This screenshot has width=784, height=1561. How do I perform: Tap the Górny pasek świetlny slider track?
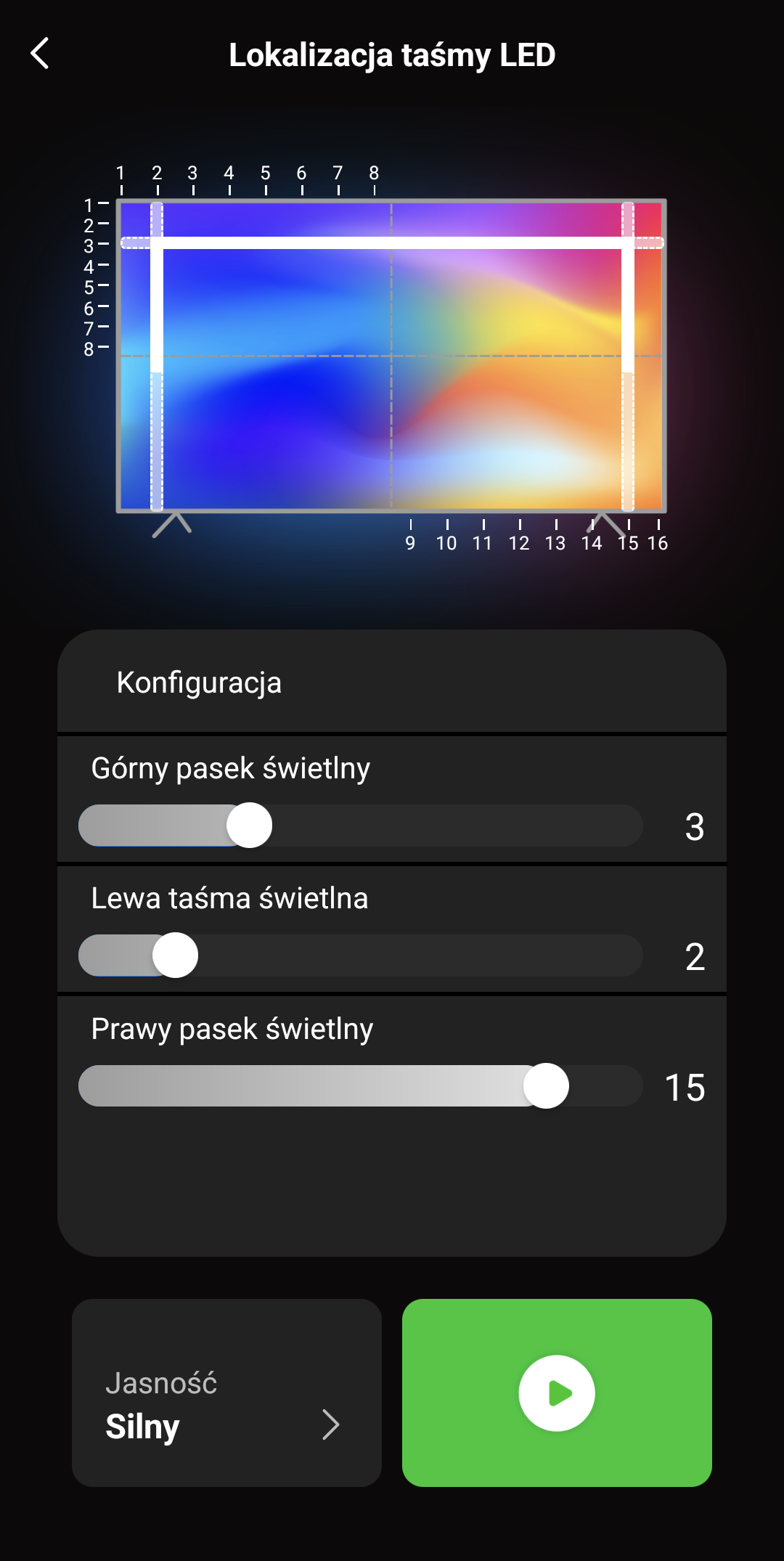pos(361,826)
